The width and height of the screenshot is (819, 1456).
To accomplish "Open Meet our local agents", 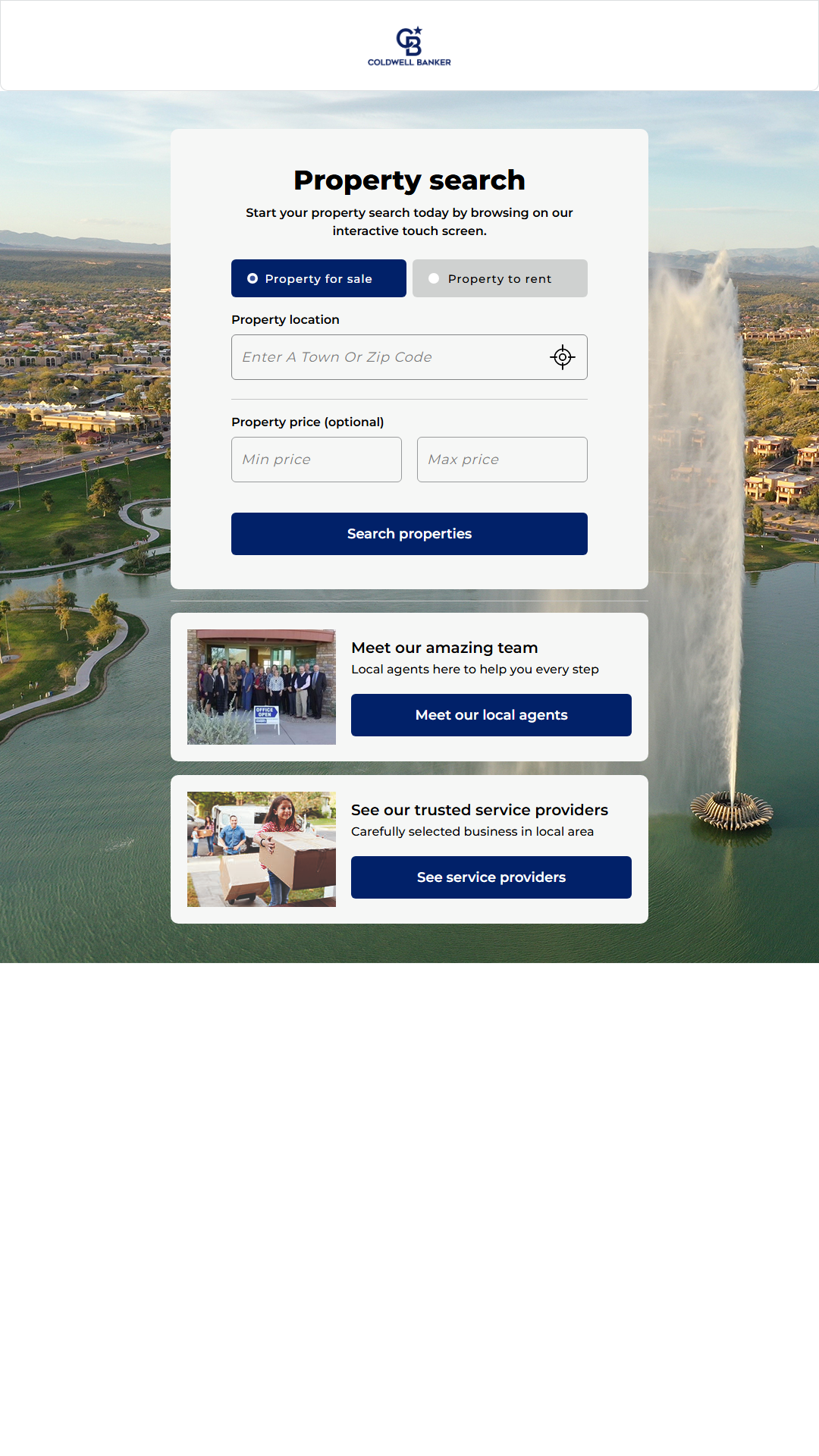I will pos(491,715).
